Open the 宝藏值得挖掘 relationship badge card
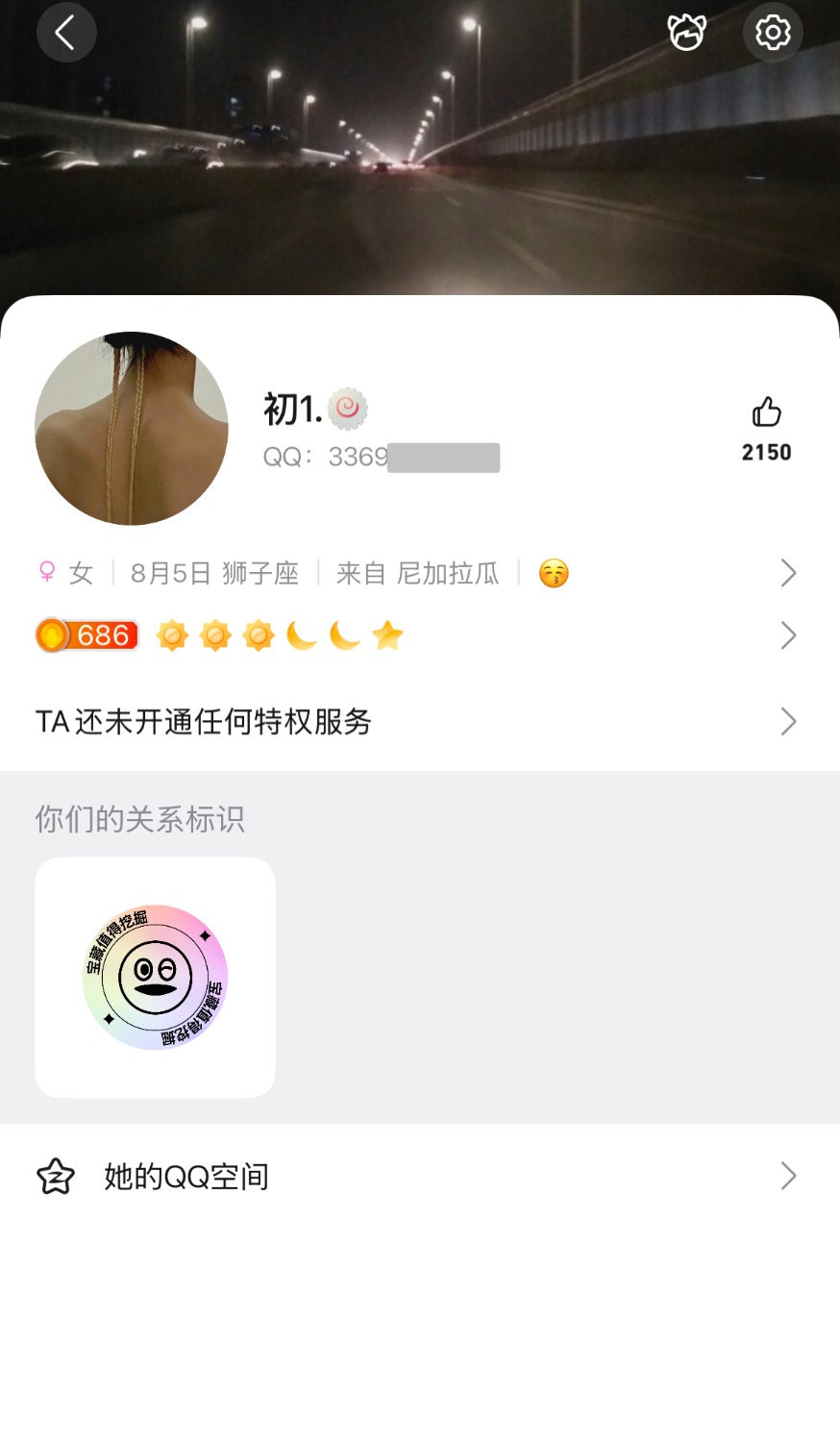This screenshot has height=1442, width=840. (x=155, y=977)
